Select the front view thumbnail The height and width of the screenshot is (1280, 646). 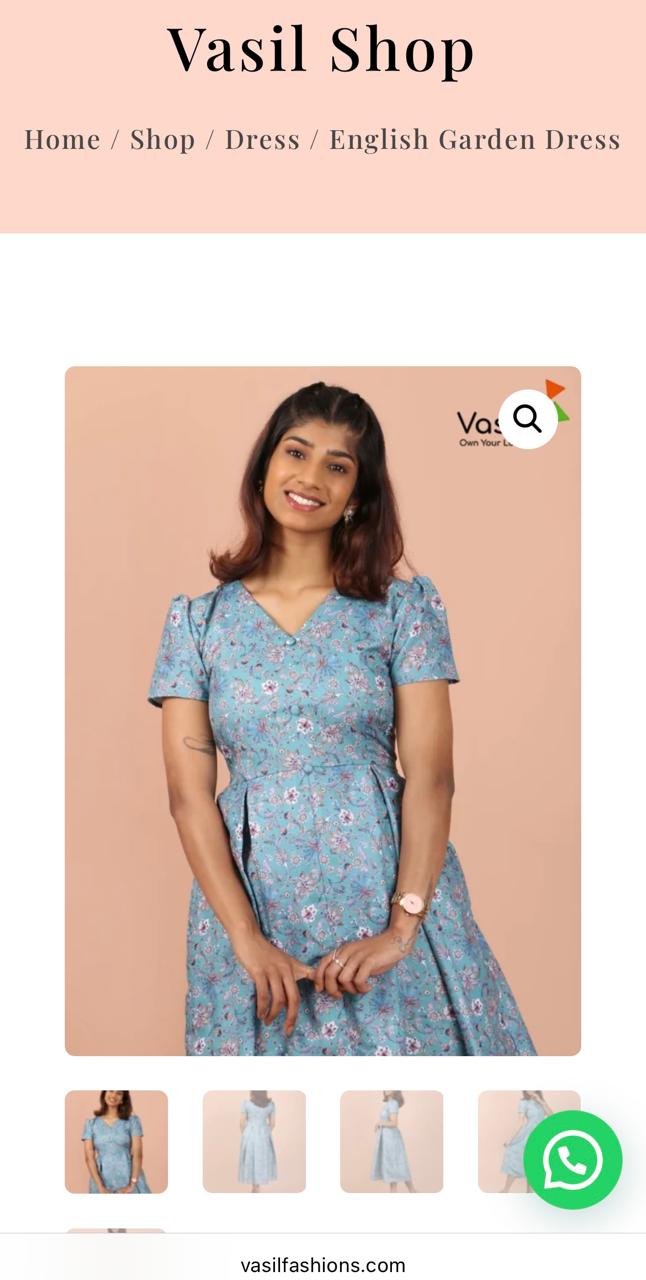[x=116, y=1141]
